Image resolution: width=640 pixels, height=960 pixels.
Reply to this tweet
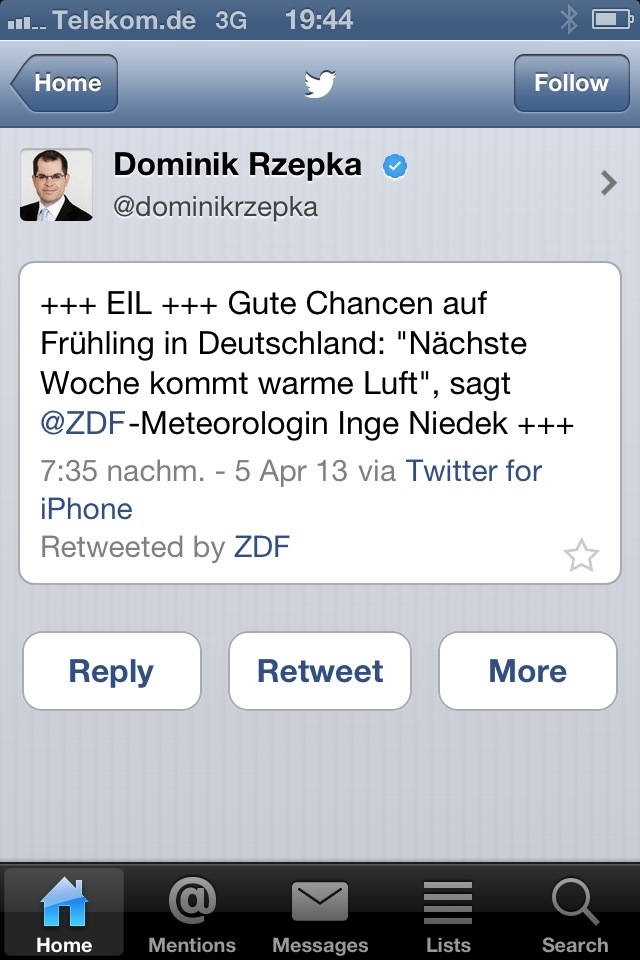point(111,671)
